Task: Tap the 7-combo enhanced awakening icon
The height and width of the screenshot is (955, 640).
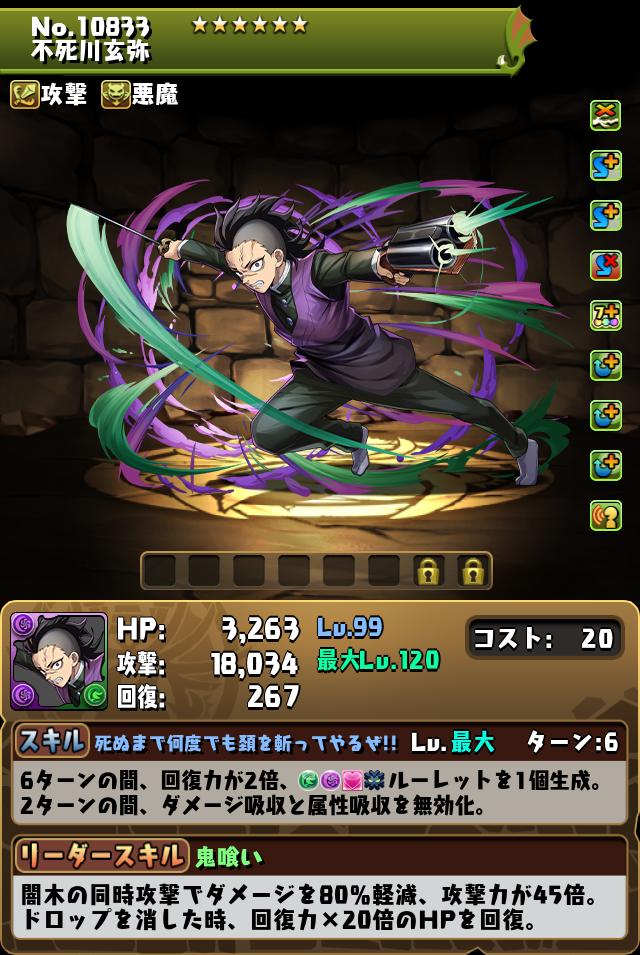Action: pyautogui.click(x=606, y=314)
